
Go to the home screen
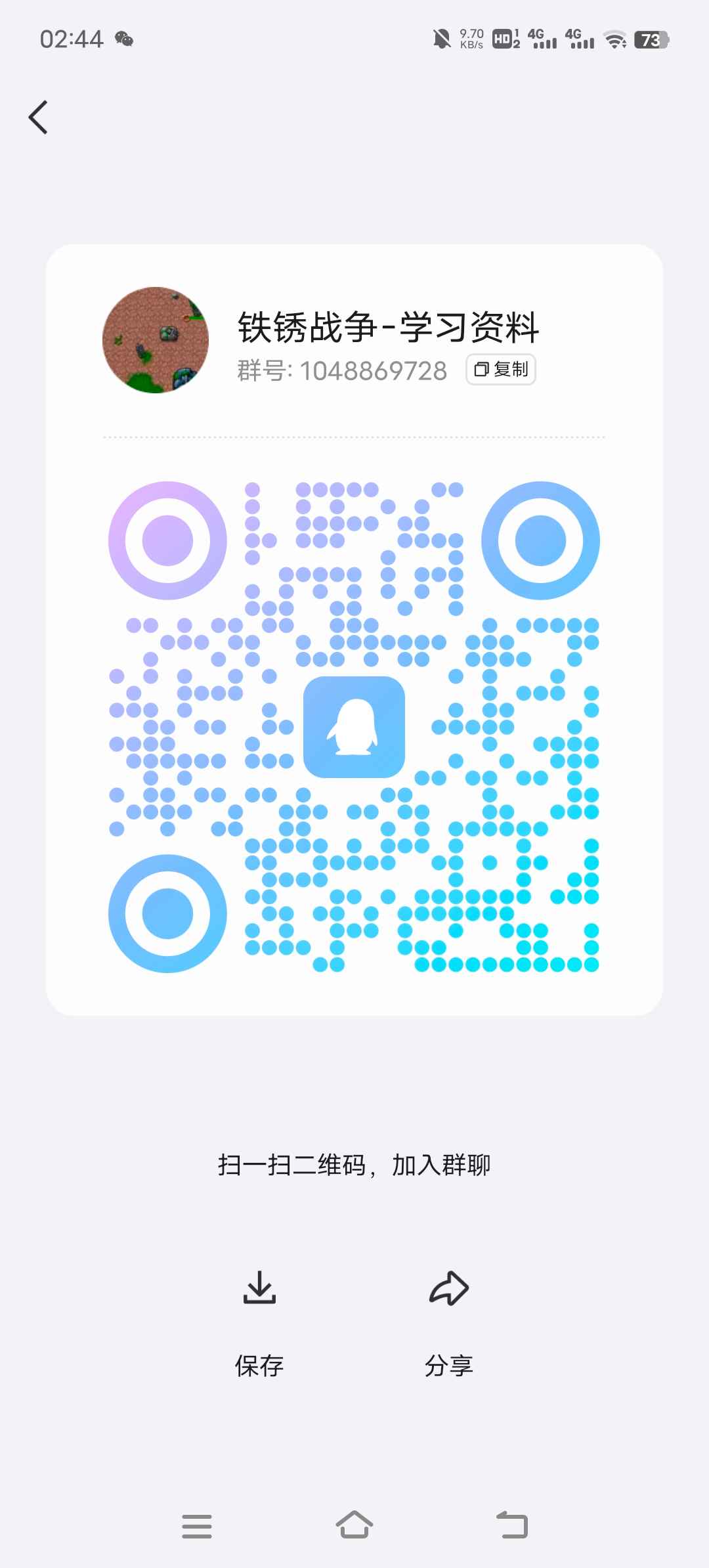point(354,1525)
